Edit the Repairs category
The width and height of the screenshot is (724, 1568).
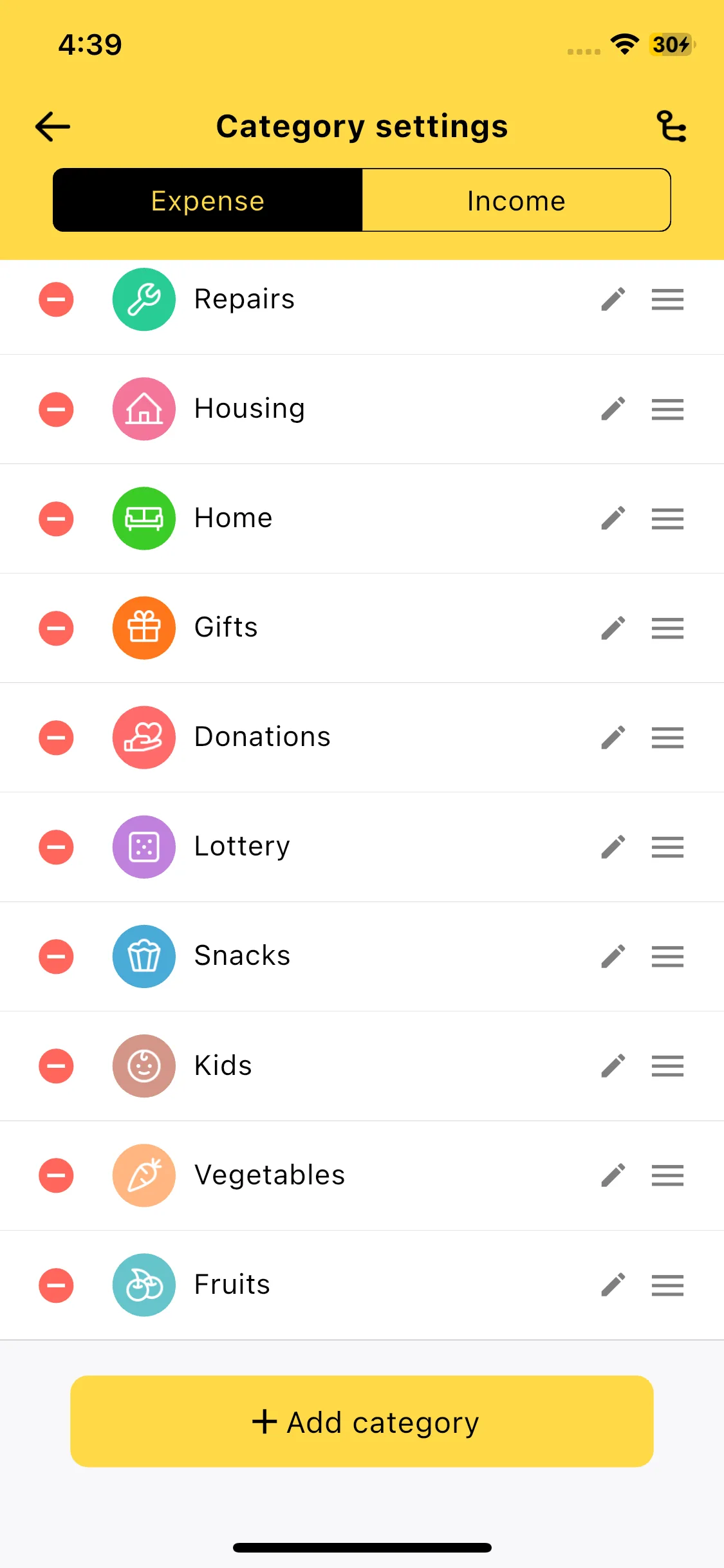click(613, 299)
